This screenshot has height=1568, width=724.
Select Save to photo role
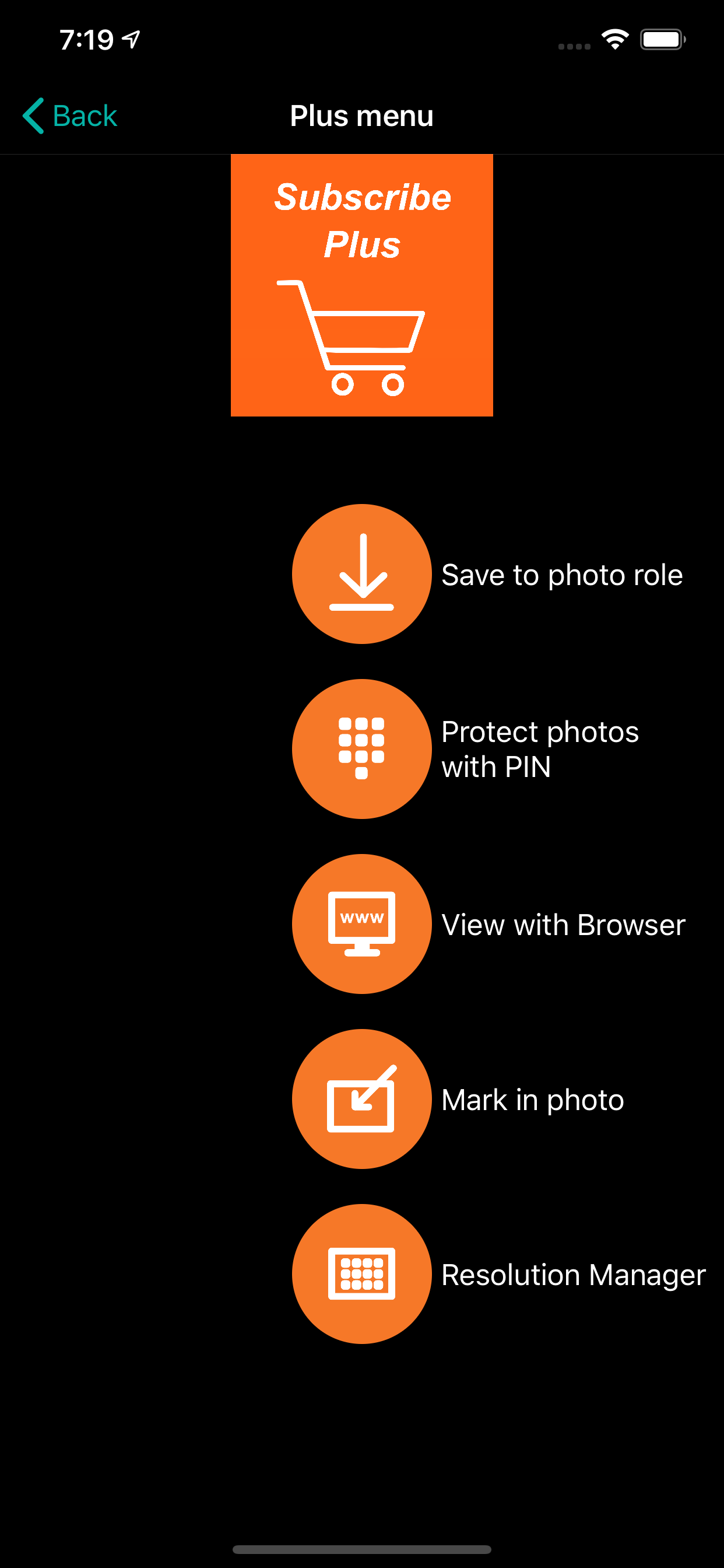[x=362, y=574]
